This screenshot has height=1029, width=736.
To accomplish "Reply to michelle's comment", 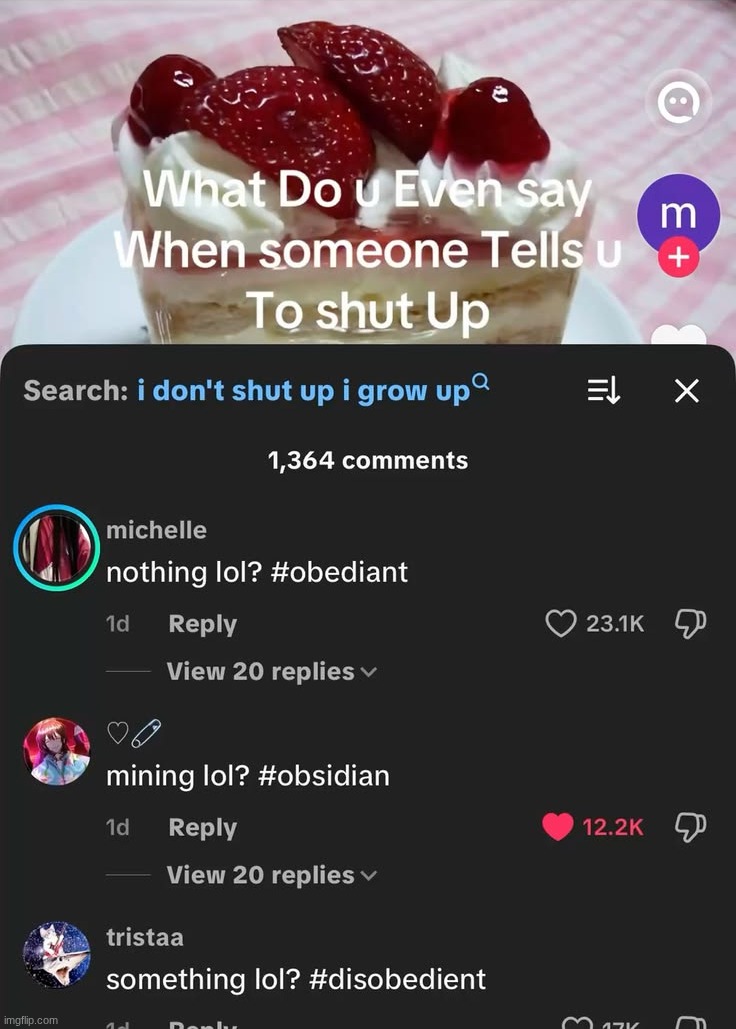I will click(202, 623).
